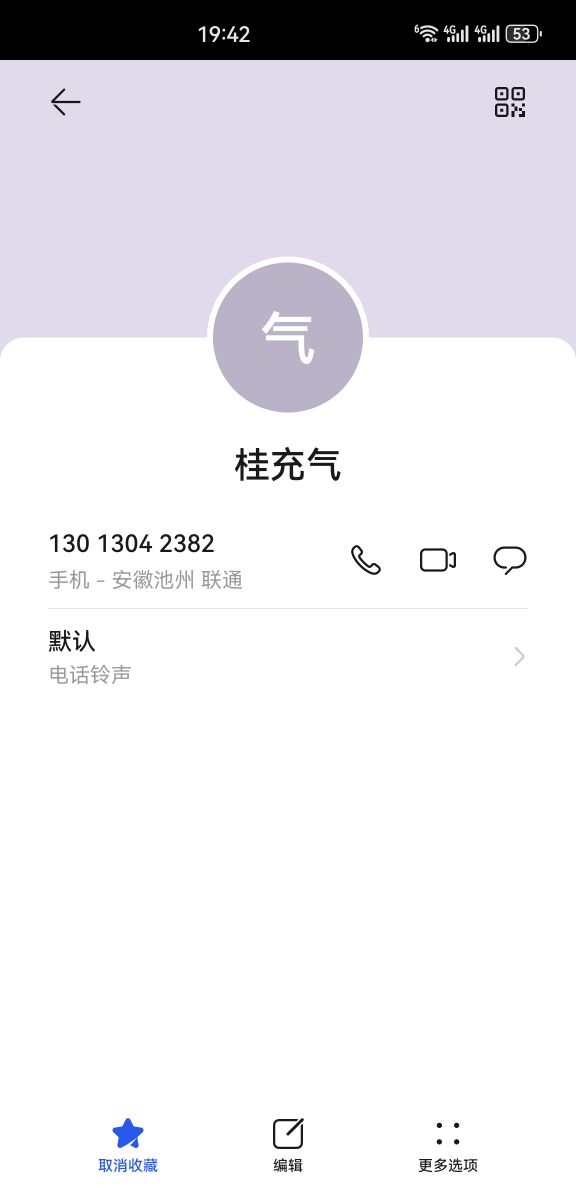Call 130 1304 2382 with phone icon
The height and width of the screenshot is (1188, 576).
(x=365, y=560)
